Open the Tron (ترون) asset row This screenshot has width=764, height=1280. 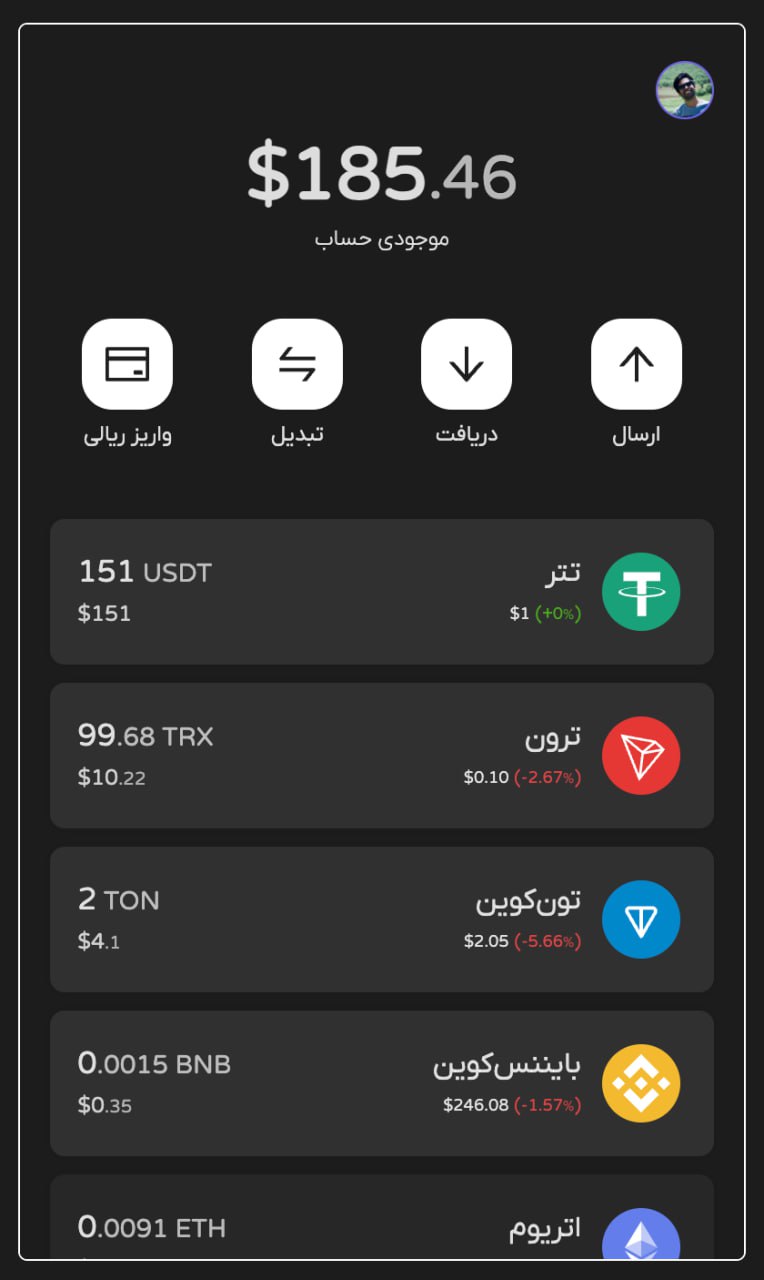(382, 755)
